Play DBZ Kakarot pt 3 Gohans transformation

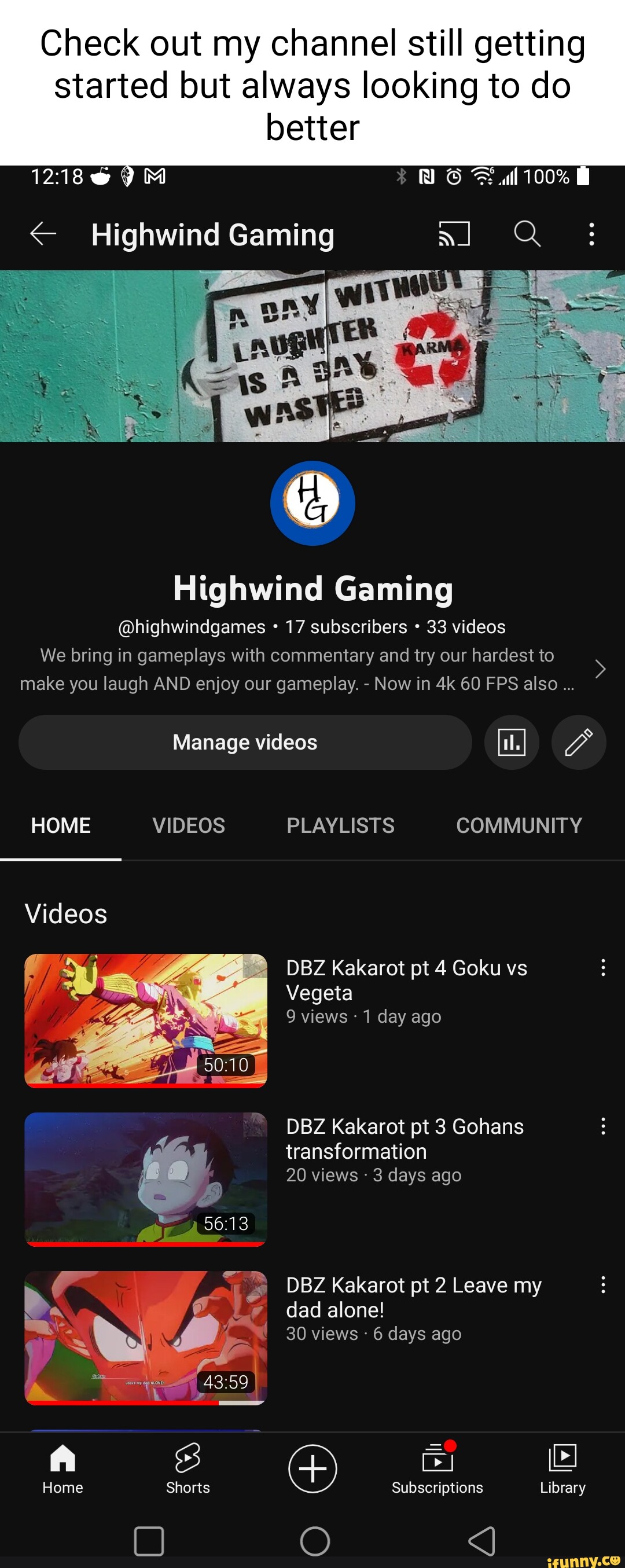click(145, 1178)
